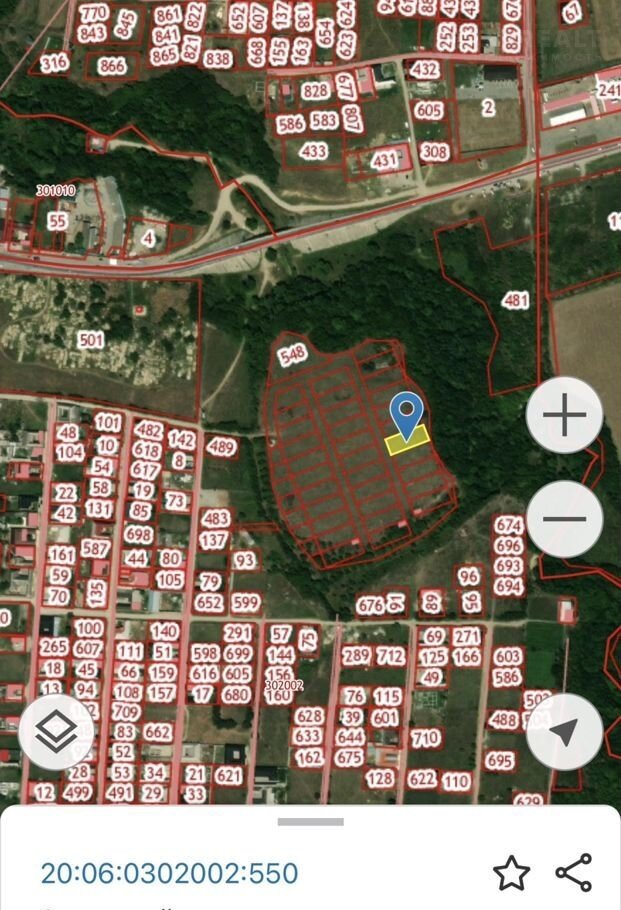
Task: Expand the parcel details sheet handle
Action: pyautogui.click(x=310, y=822)
